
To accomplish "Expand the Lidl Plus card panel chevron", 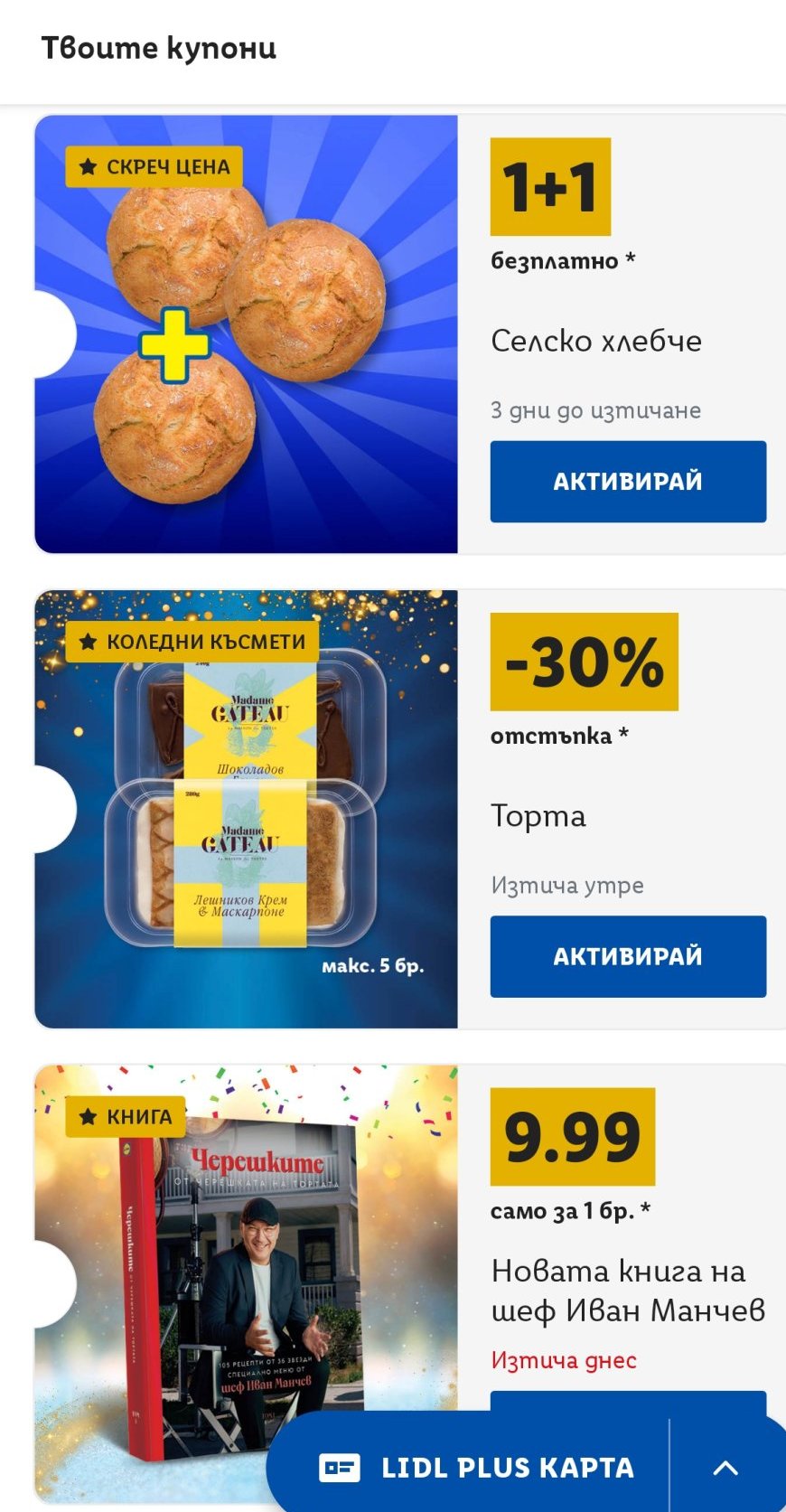I will pos(725,1467).
